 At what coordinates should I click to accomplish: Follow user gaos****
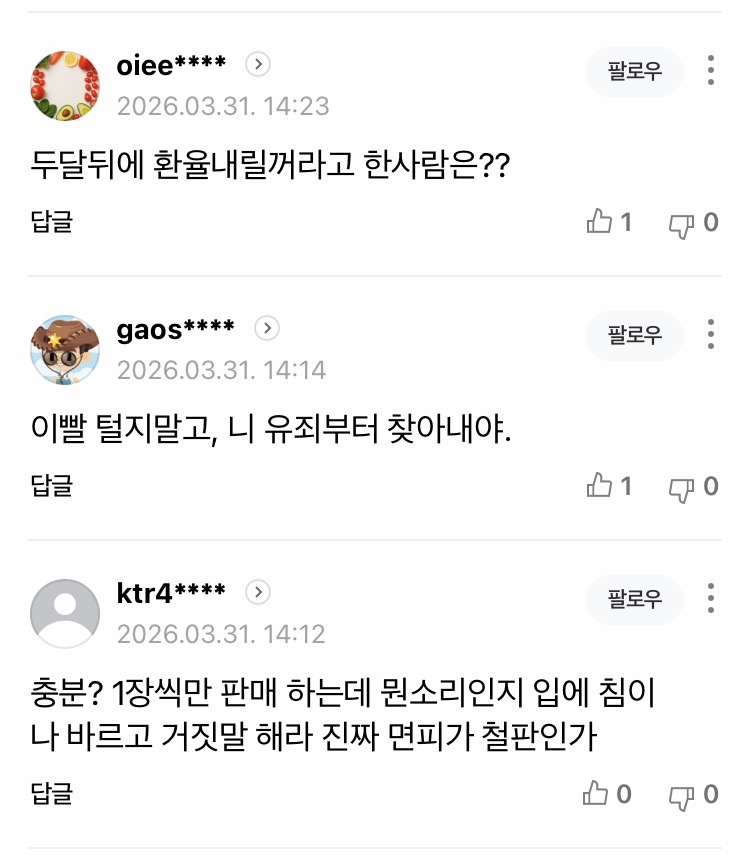click(635, 336)
